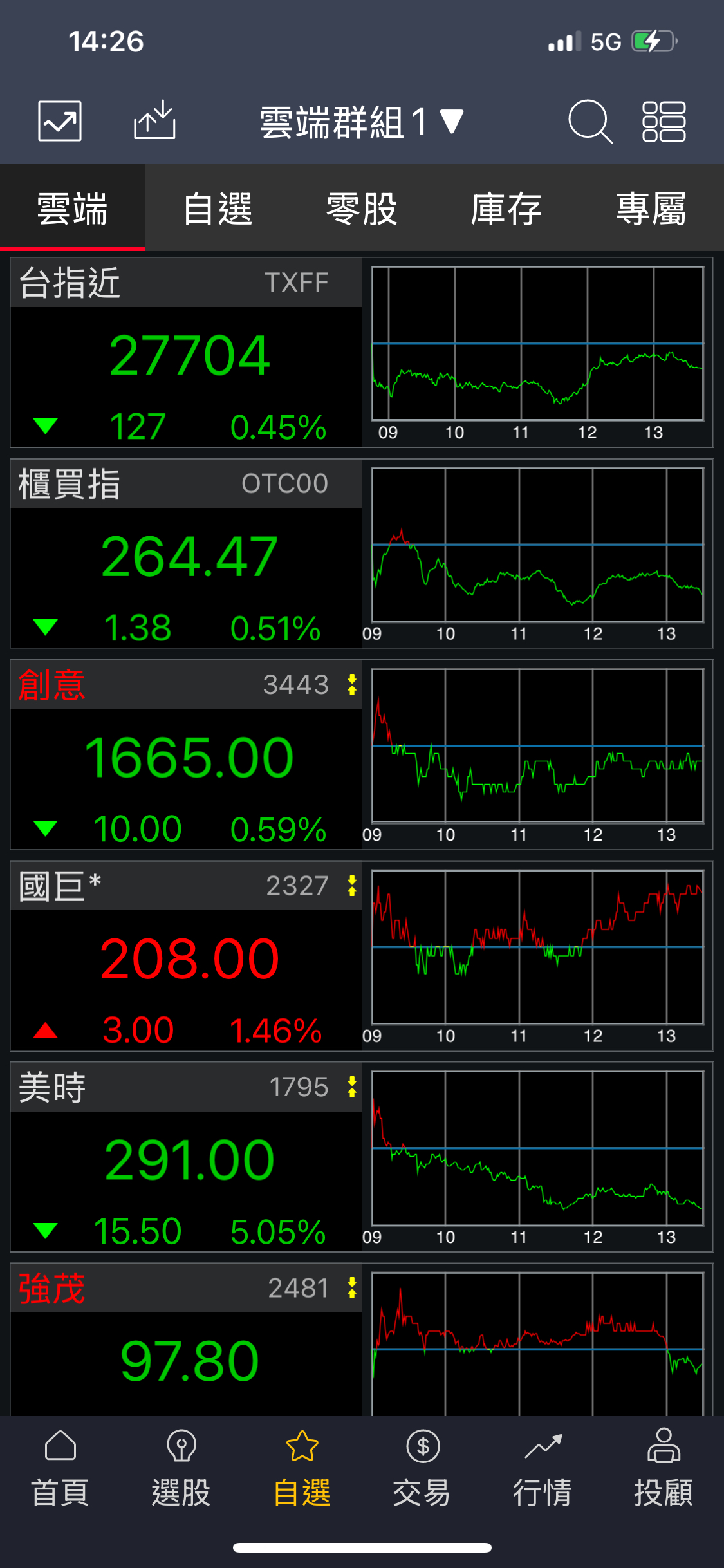The height and width of the screenshot is (1568, 724).
Task: Expand the 雲端群組1 group dropdown
Action: [x=360, y=122]
